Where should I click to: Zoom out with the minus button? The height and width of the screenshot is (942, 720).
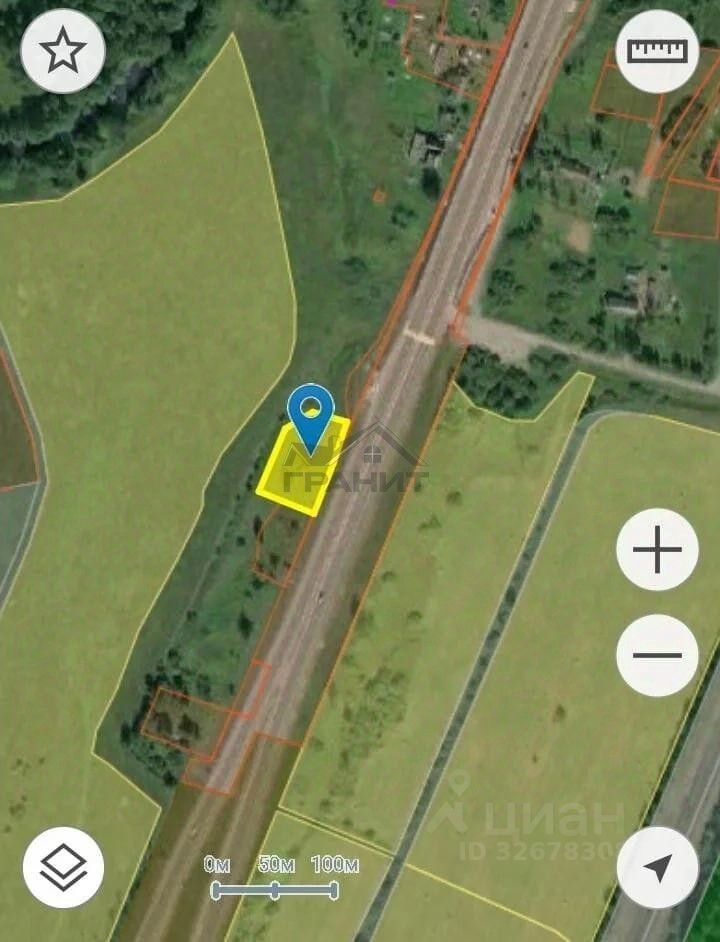pyautogui.click(x=657, y=655)
